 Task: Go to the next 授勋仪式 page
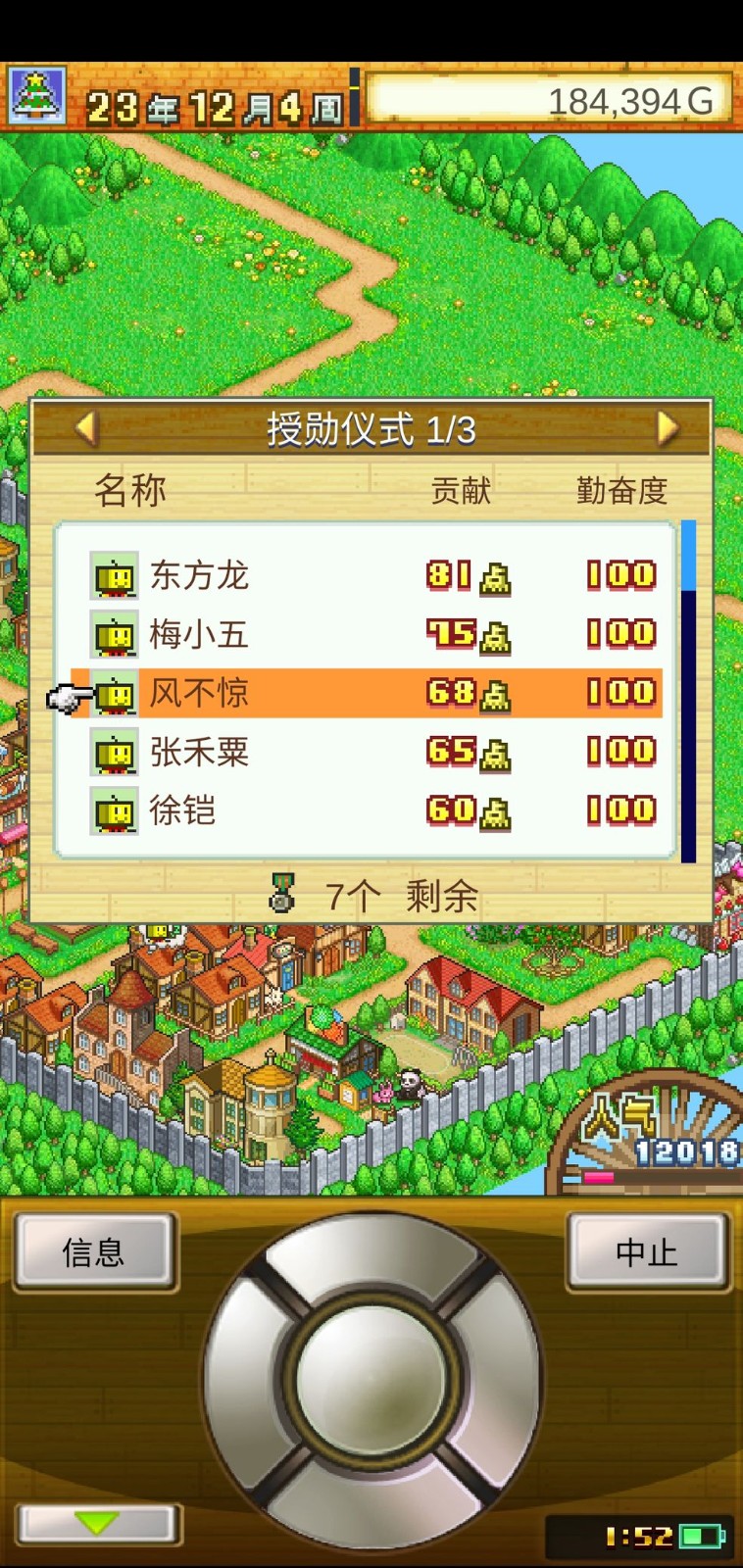(668, 427)
